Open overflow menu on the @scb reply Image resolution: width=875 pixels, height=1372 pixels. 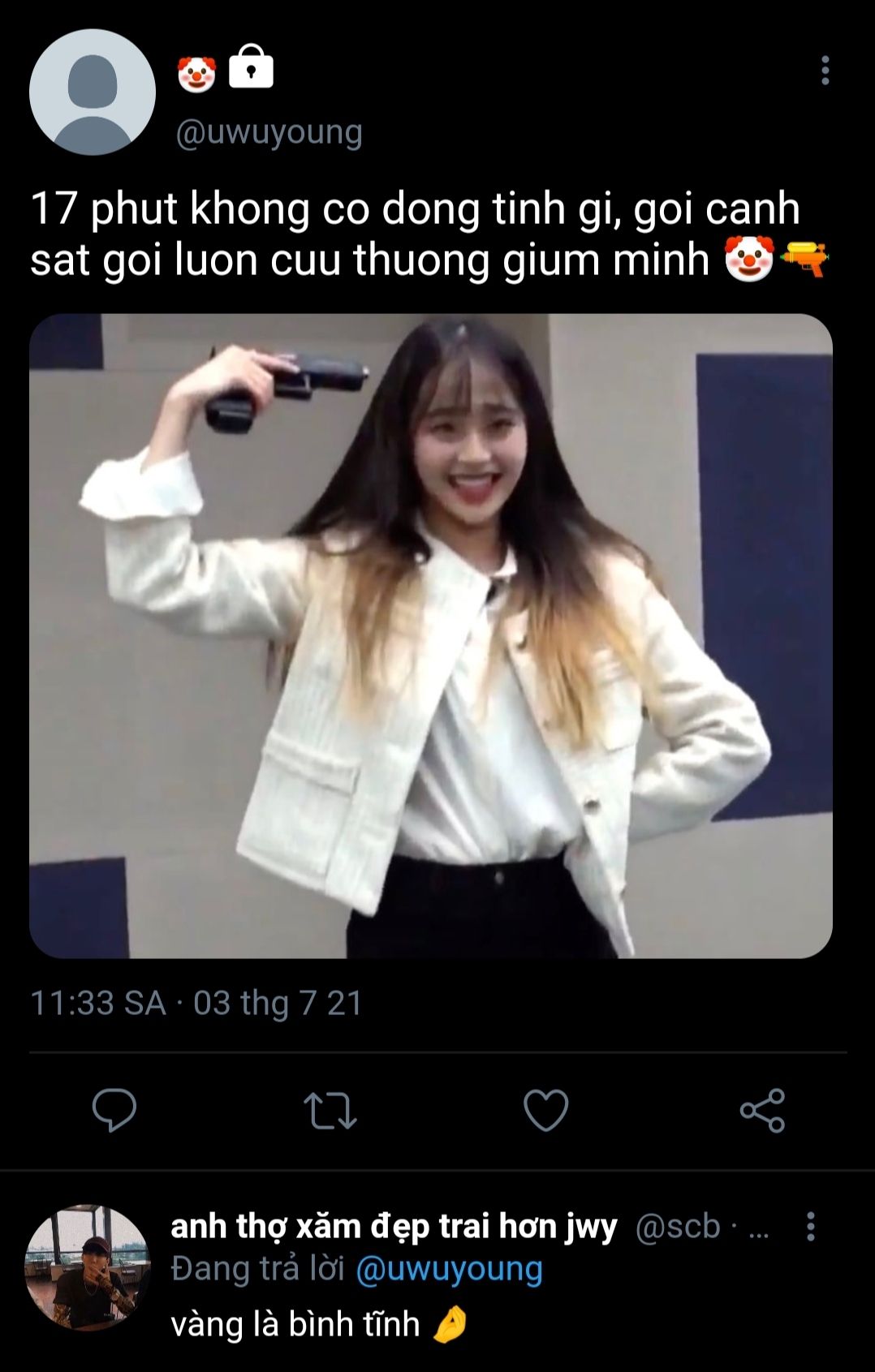point(809,1227)
